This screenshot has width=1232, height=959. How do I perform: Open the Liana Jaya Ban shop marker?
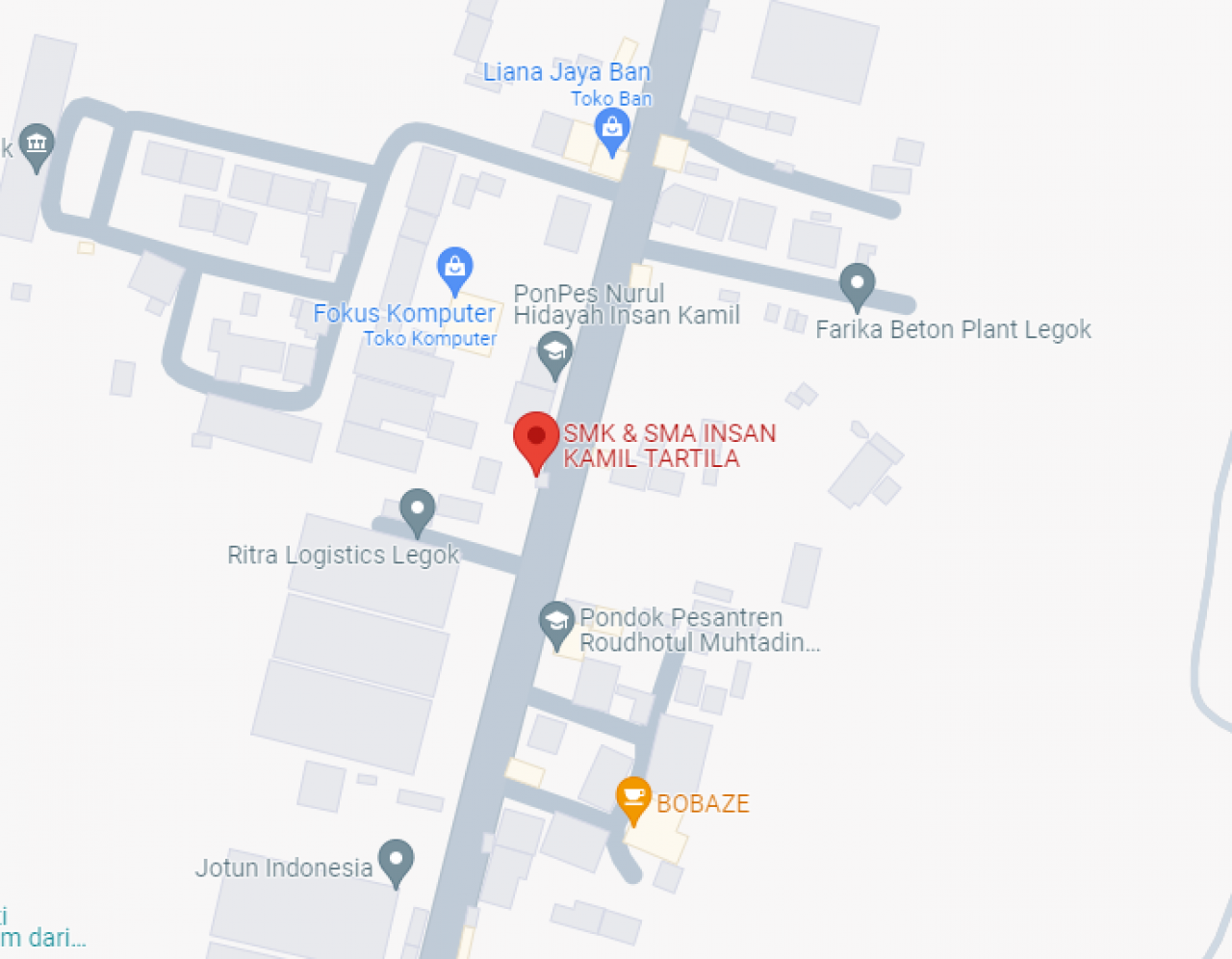[612, 129]
